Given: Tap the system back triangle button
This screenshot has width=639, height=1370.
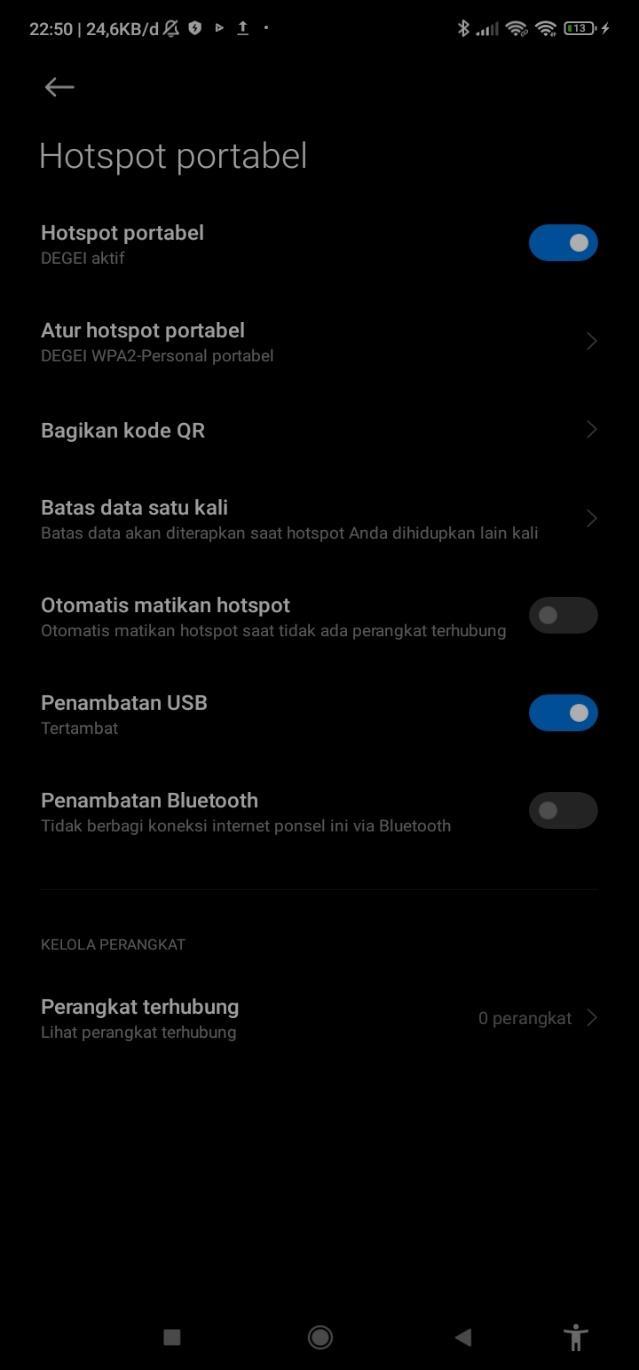Looking at the screenshot, I should point(462,1337).
